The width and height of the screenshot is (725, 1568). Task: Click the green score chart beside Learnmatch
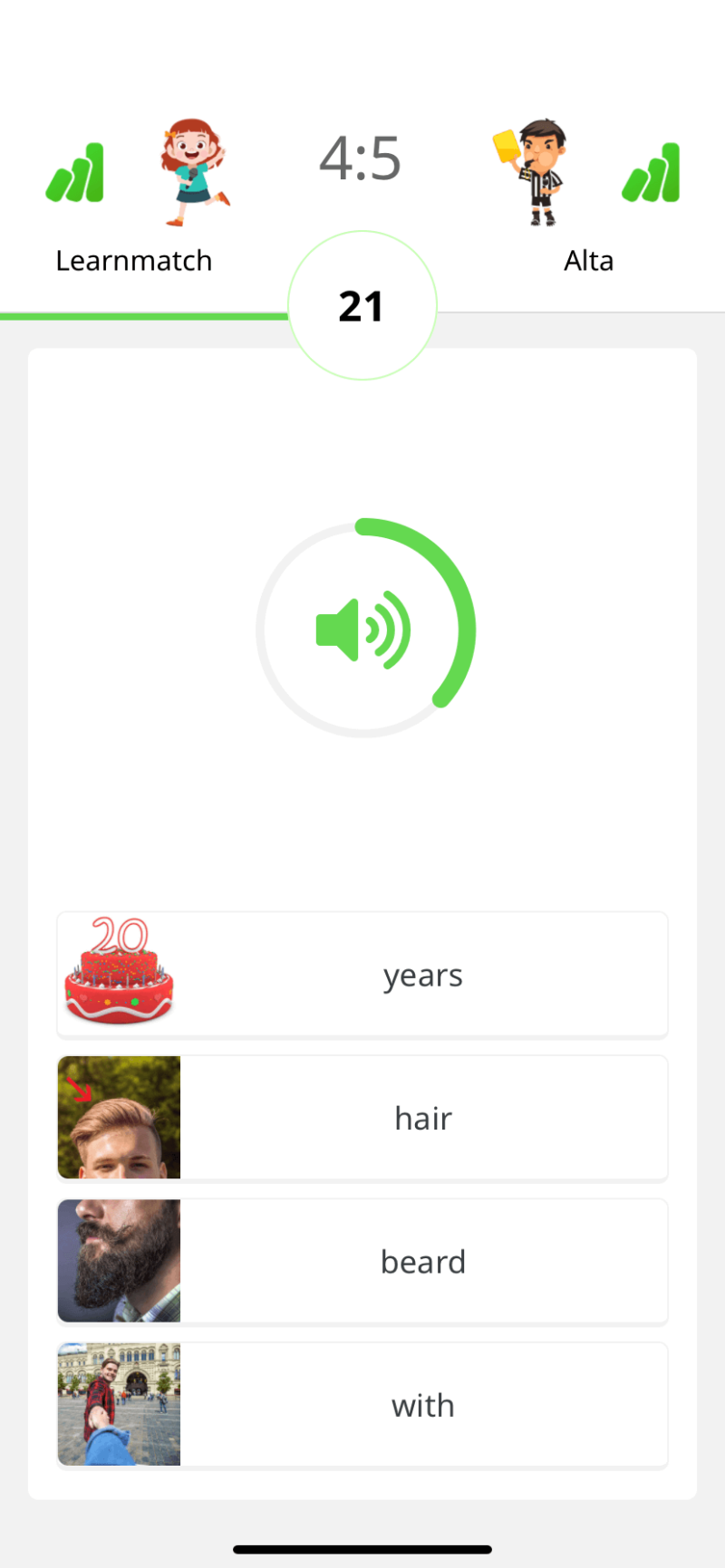(76, 172)
